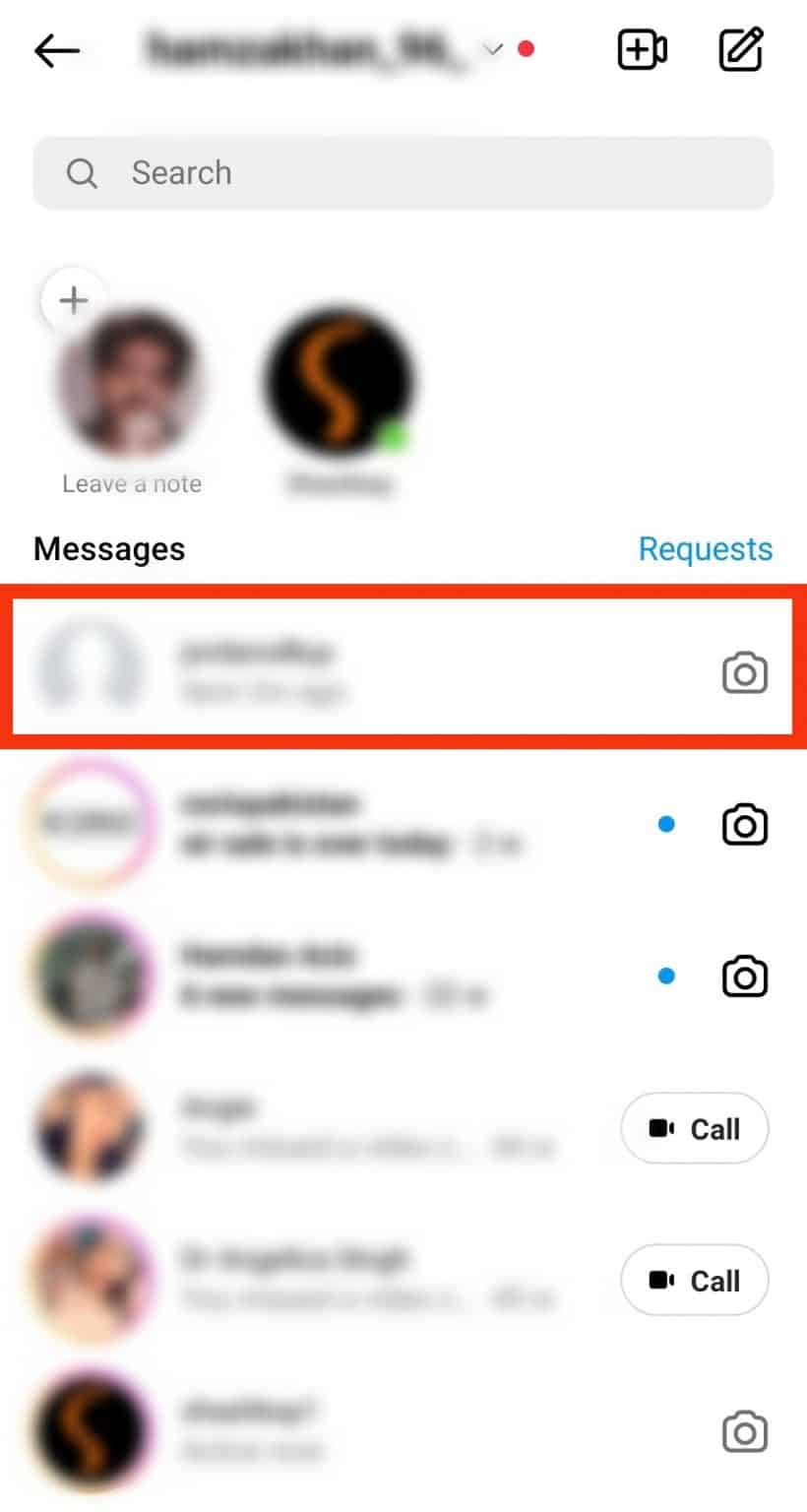Viewport: 807px width, 1512px height.
Task: Tap the Call button on the fourth chat
Action: [695, 1129]
